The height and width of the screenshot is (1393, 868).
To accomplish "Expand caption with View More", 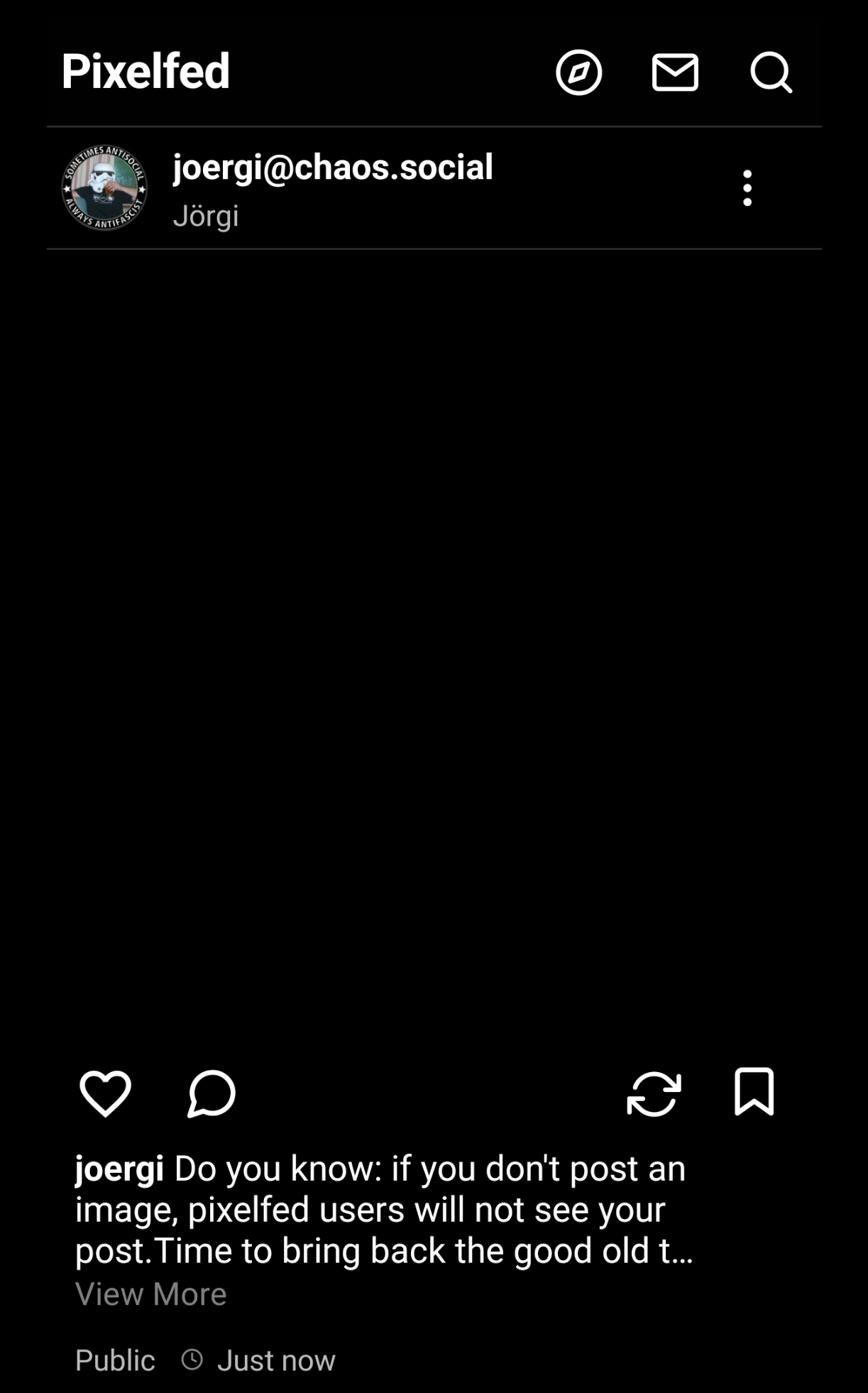I will (x=150, y=1294).
